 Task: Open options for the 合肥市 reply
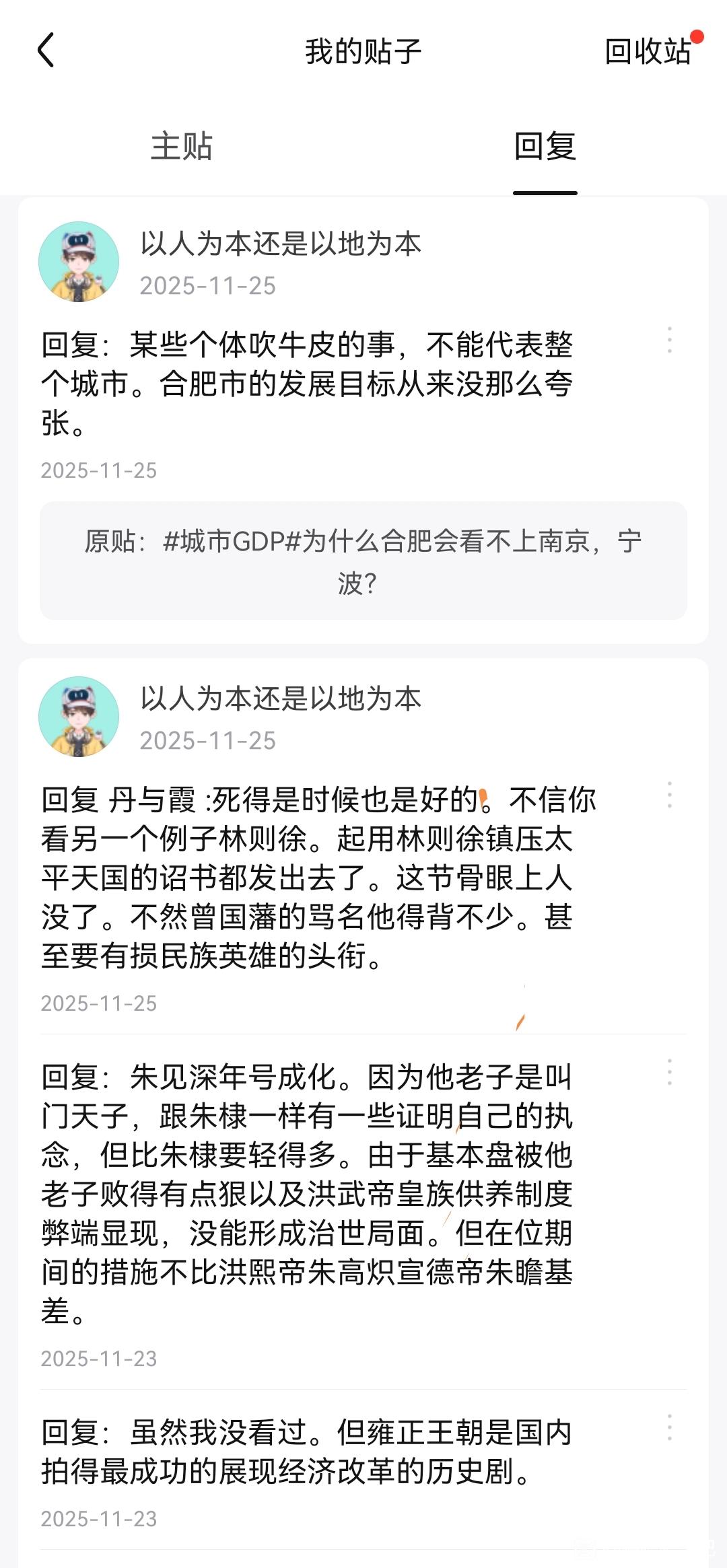point(669,340)
